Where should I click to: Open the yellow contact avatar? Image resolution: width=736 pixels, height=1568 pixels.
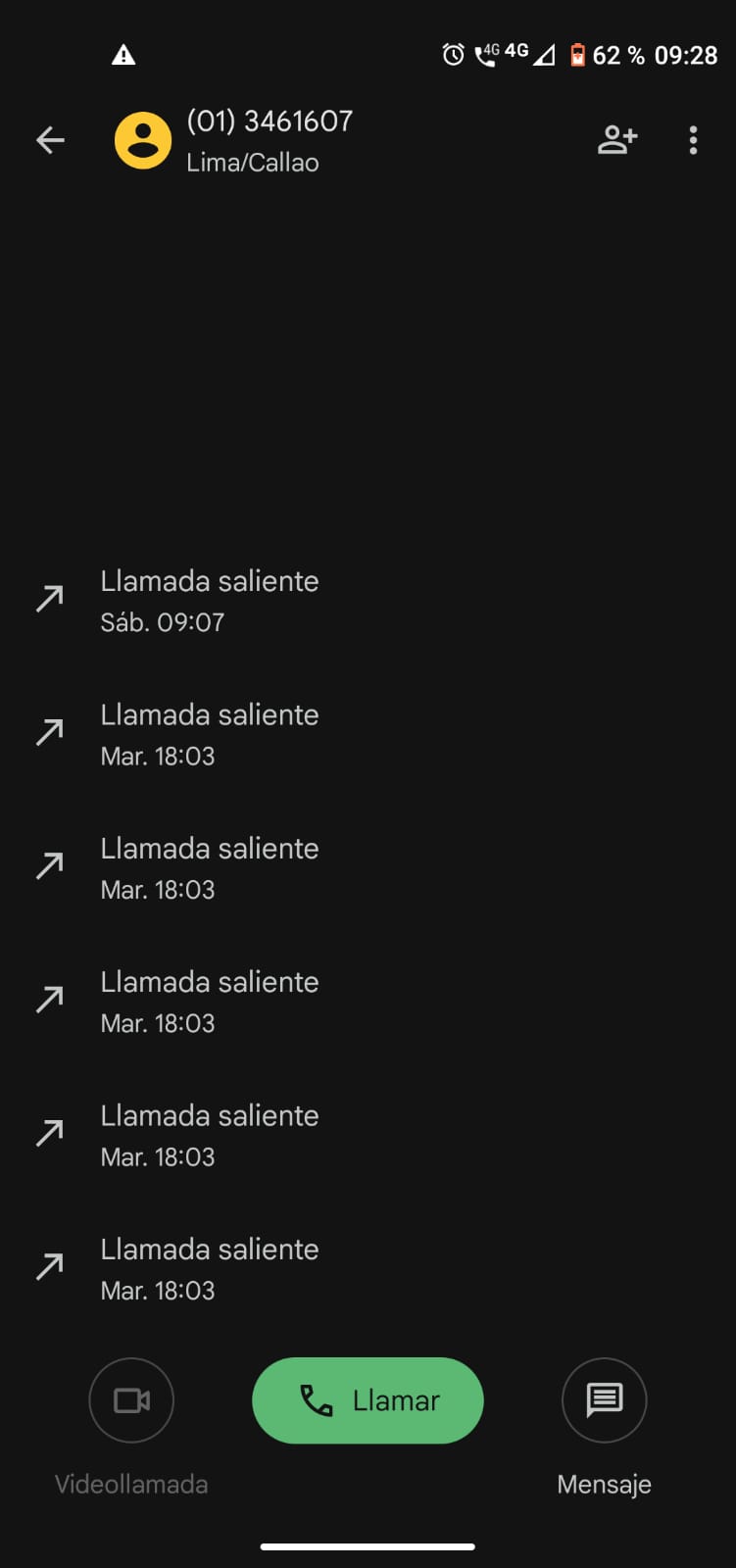143,141
